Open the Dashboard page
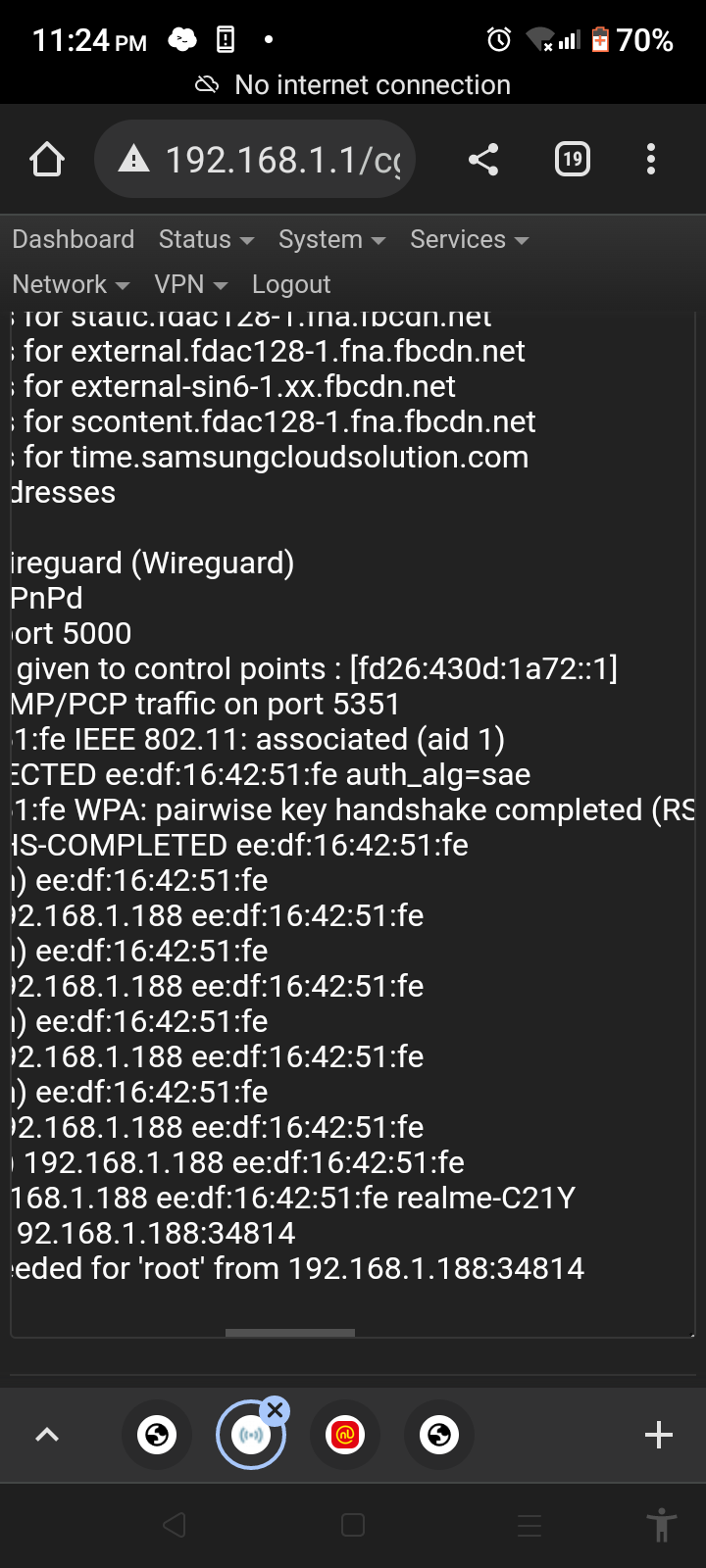 (74, 239)
